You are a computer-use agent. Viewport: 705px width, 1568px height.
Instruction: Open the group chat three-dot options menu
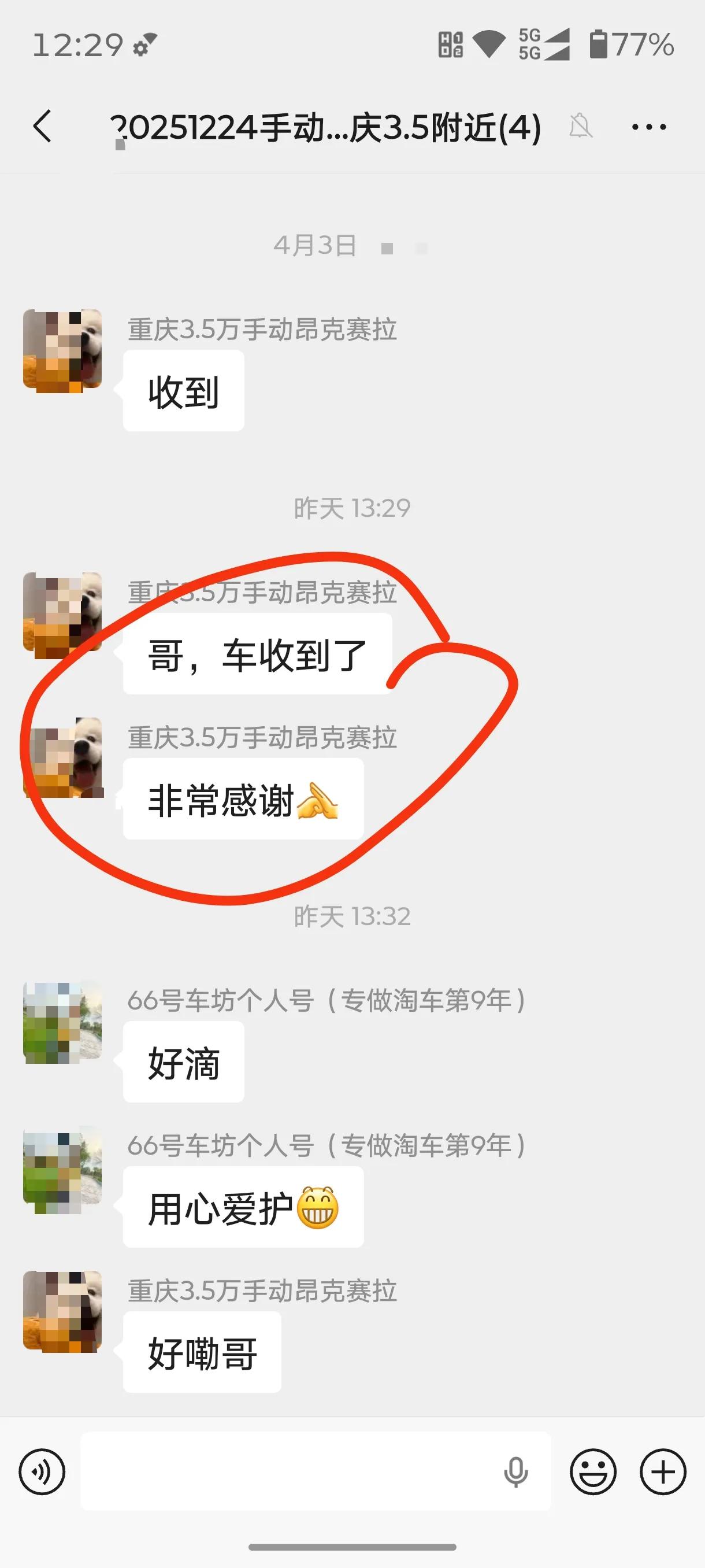coord(647,126)
